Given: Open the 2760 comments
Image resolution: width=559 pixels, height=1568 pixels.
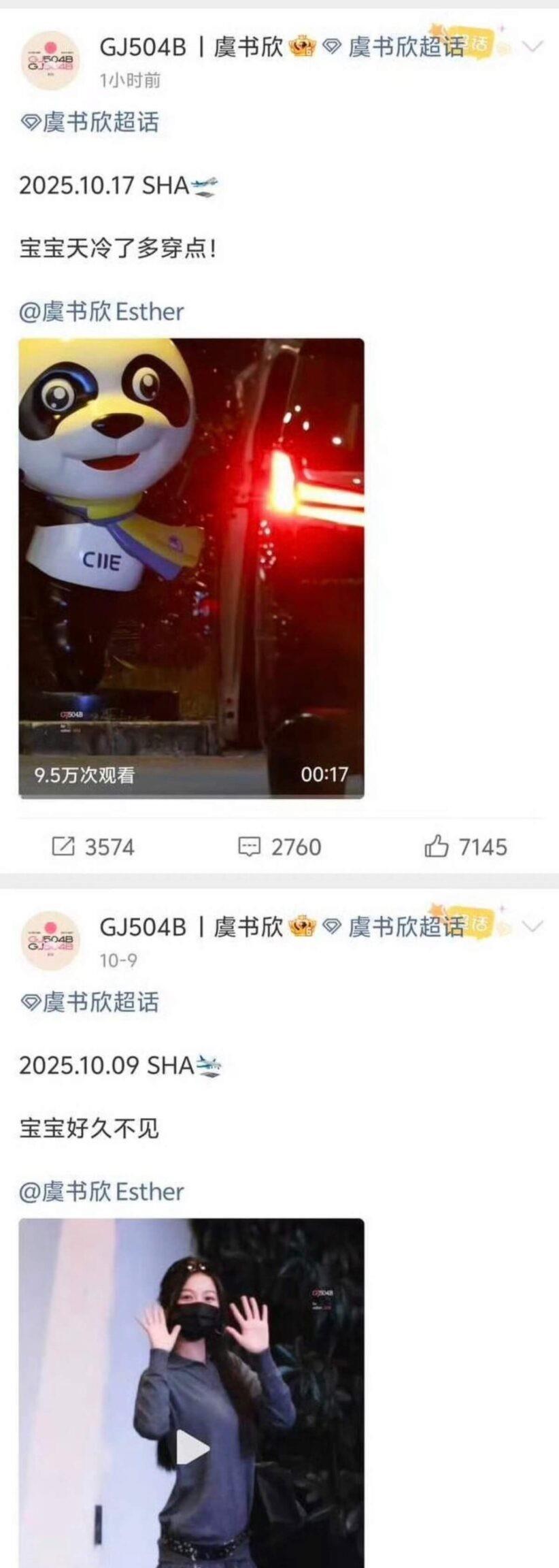Looking at the screenshot, I should pos(279,847).
